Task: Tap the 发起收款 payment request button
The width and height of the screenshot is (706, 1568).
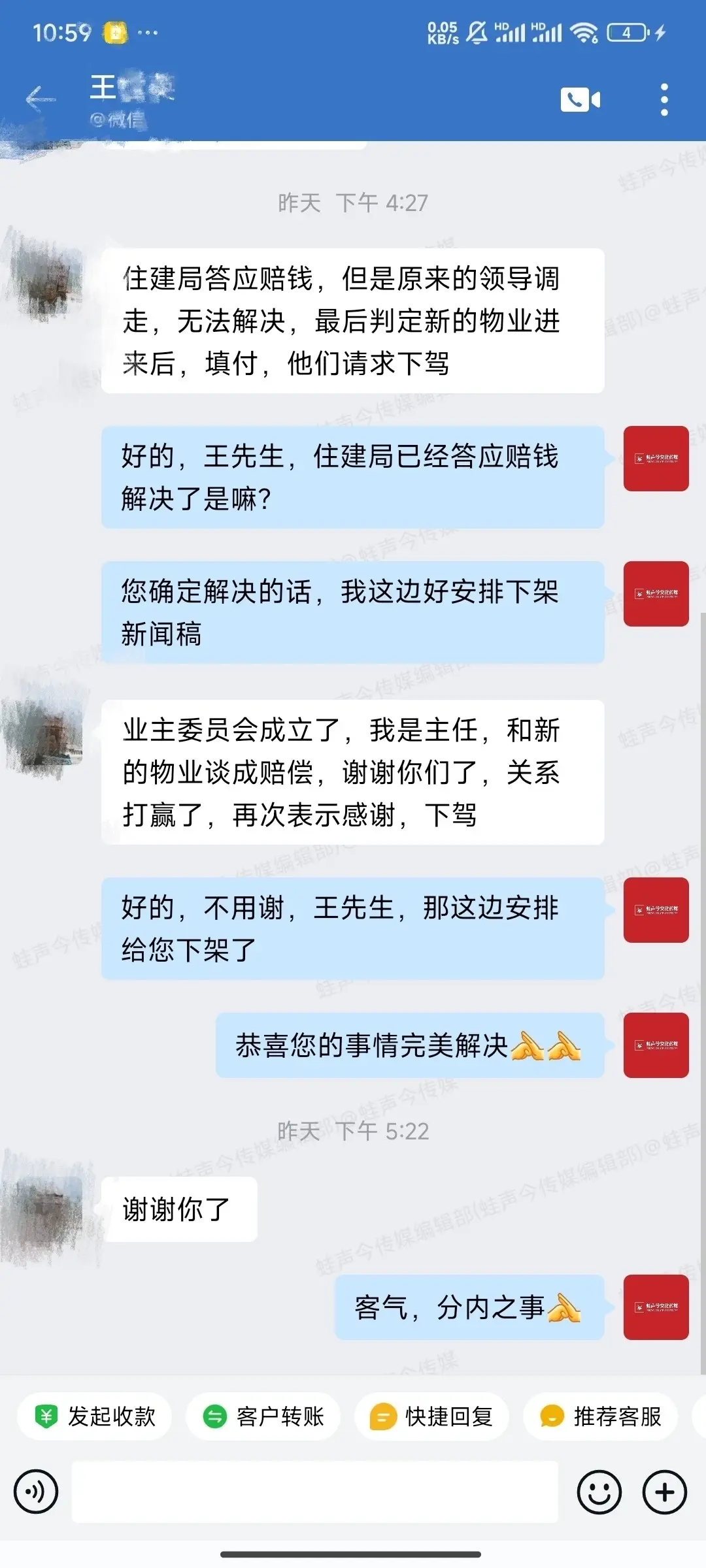Action: 95,1416
